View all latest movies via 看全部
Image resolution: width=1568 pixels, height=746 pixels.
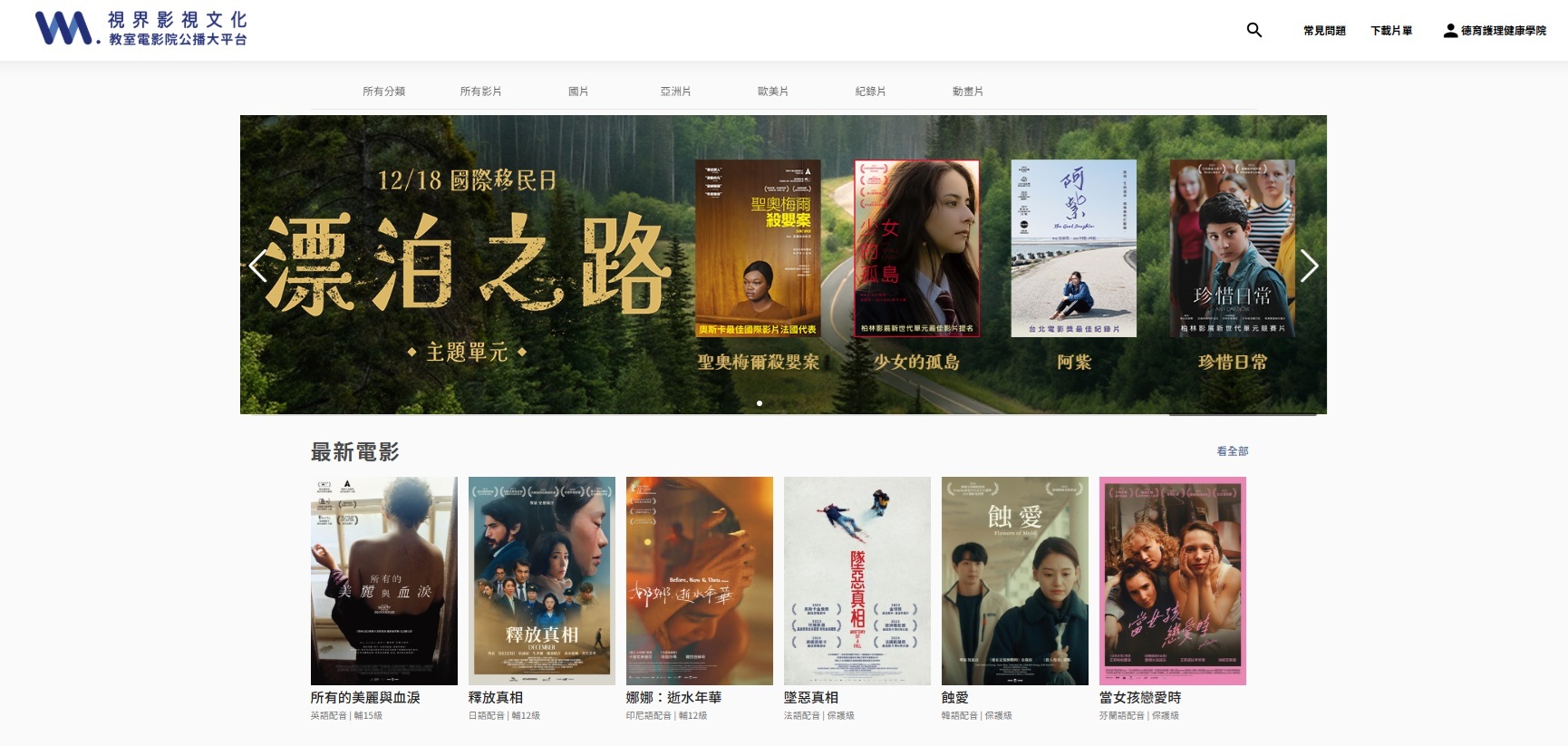click(1232, 451)
